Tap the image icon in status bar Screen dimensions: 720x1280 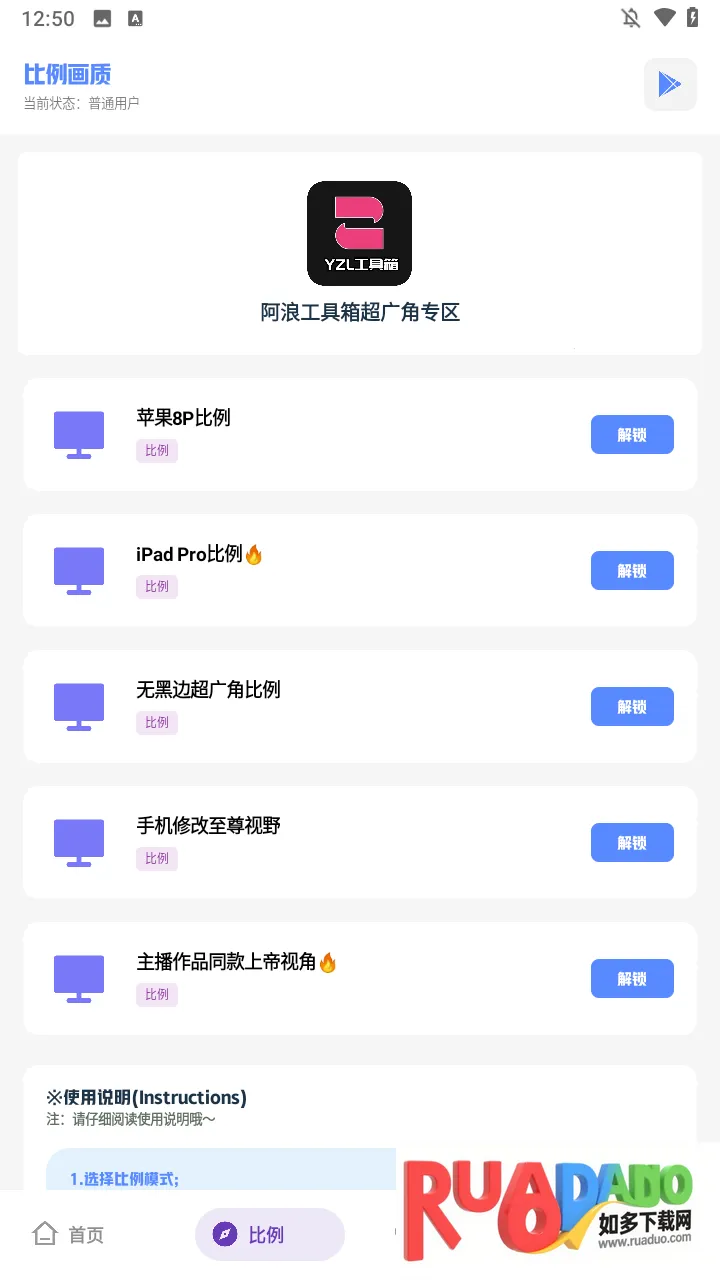click(x=100, y=17)
